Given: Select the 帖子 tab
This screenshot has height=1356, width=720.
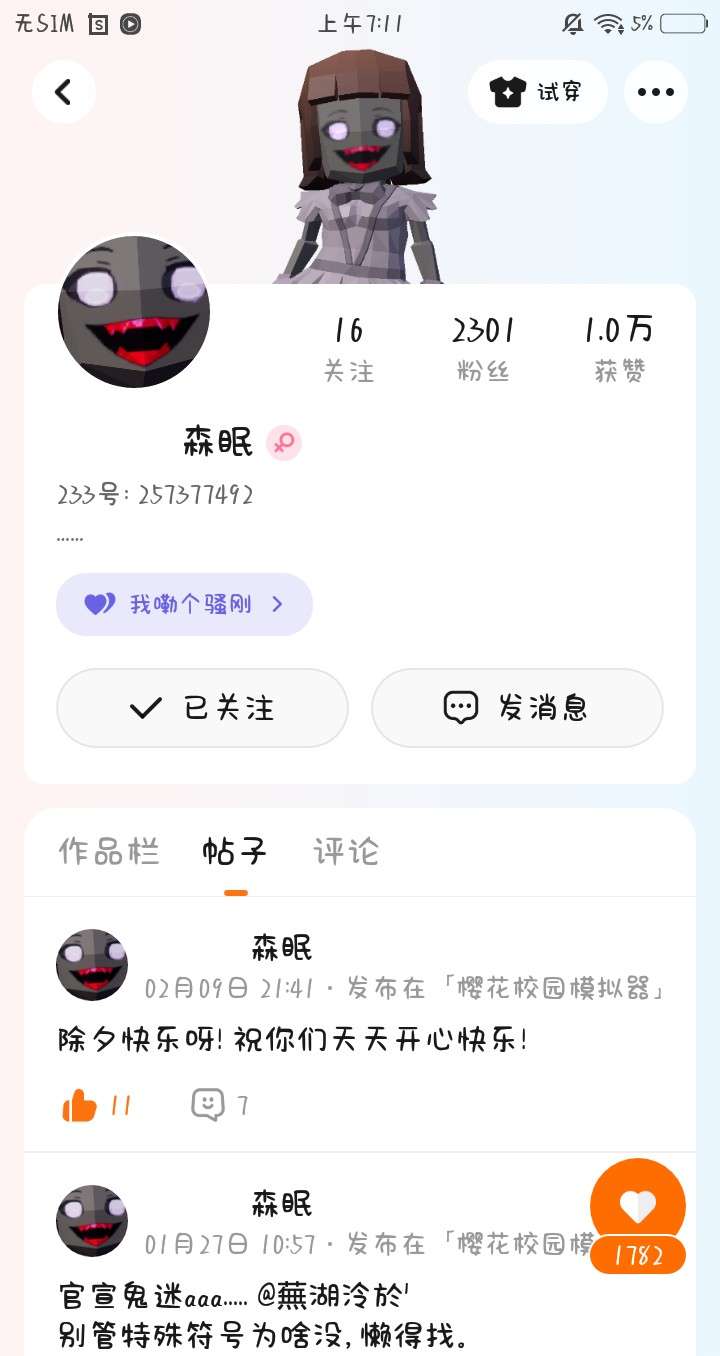Looking at the screenshot, I should [235, 852].
